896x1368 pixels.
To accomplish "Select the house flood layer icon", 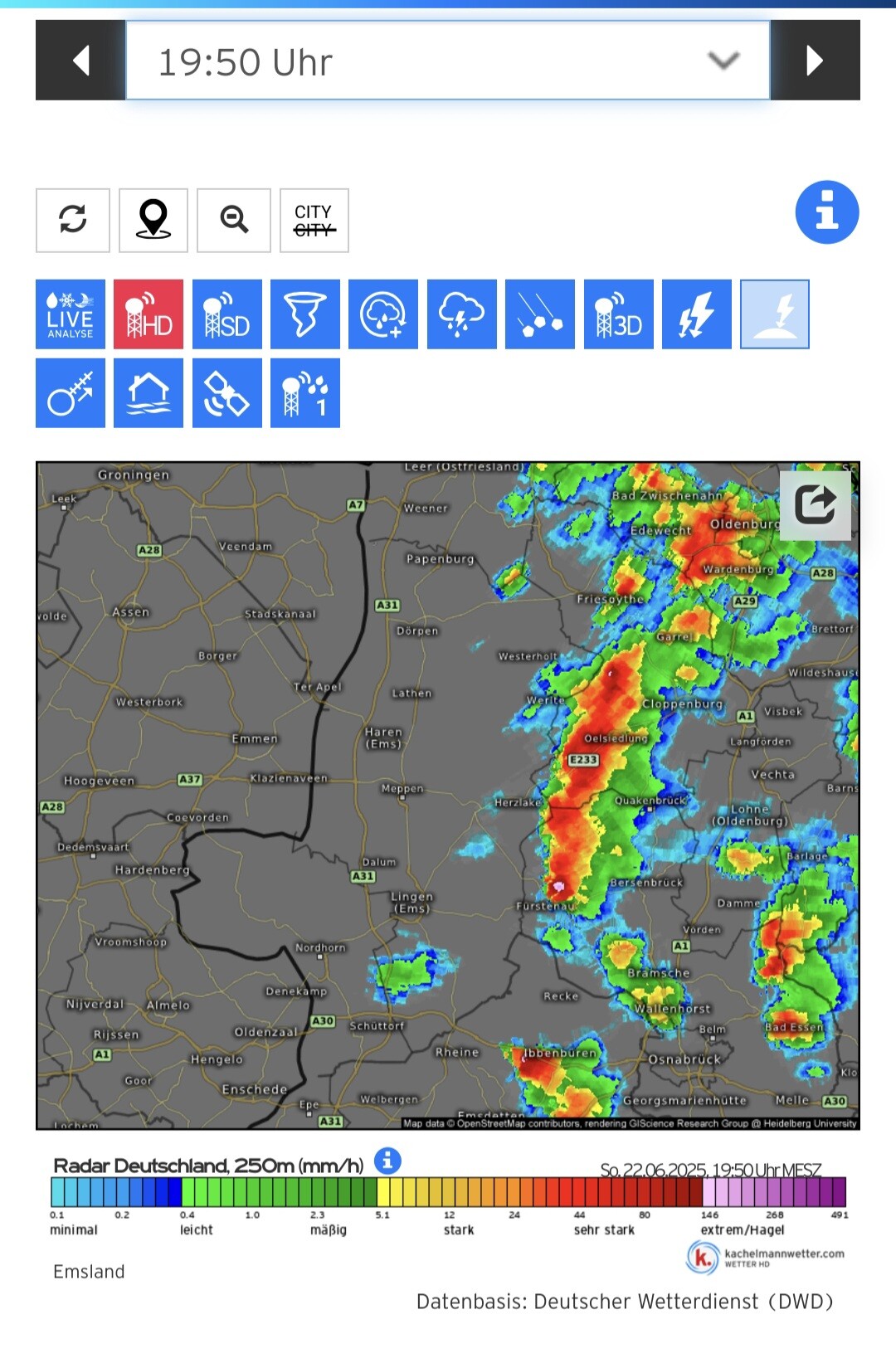I will 149,393.
